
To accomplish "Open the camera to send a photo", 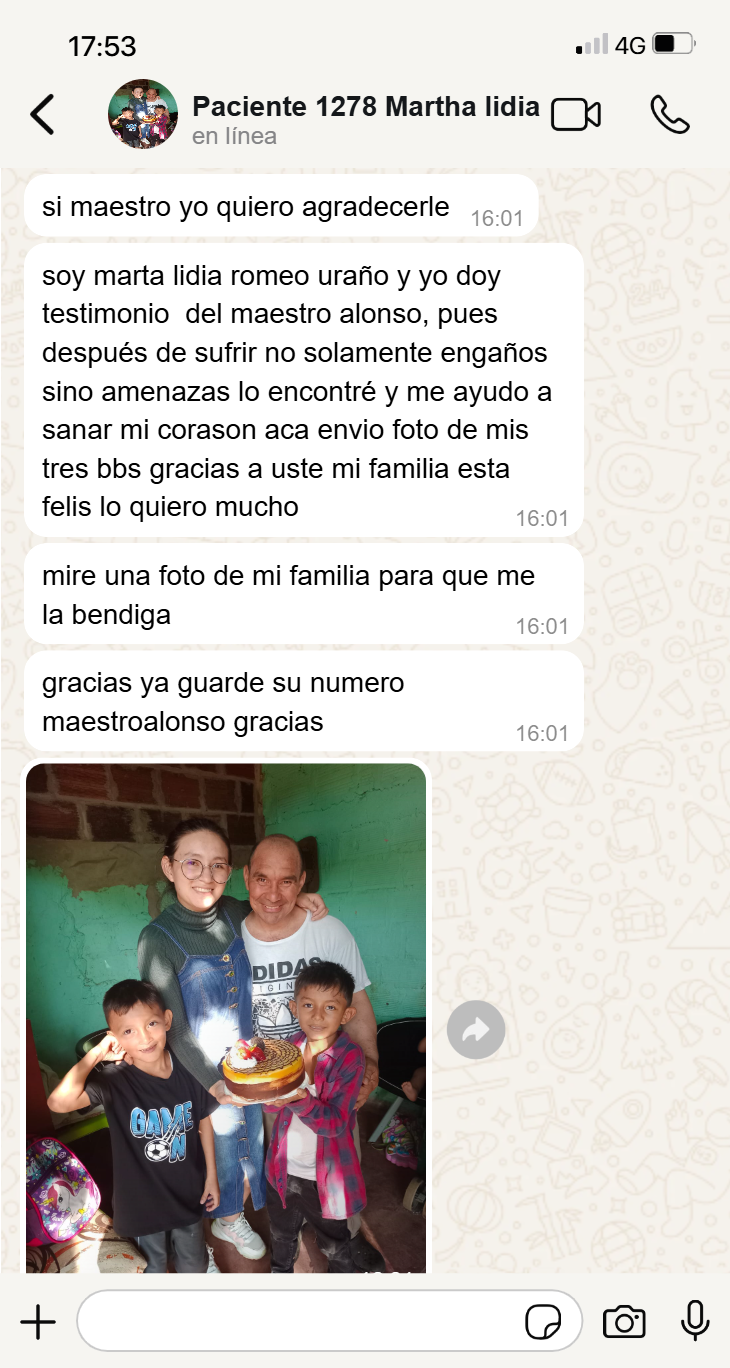I will click(x=624, y=1322).
